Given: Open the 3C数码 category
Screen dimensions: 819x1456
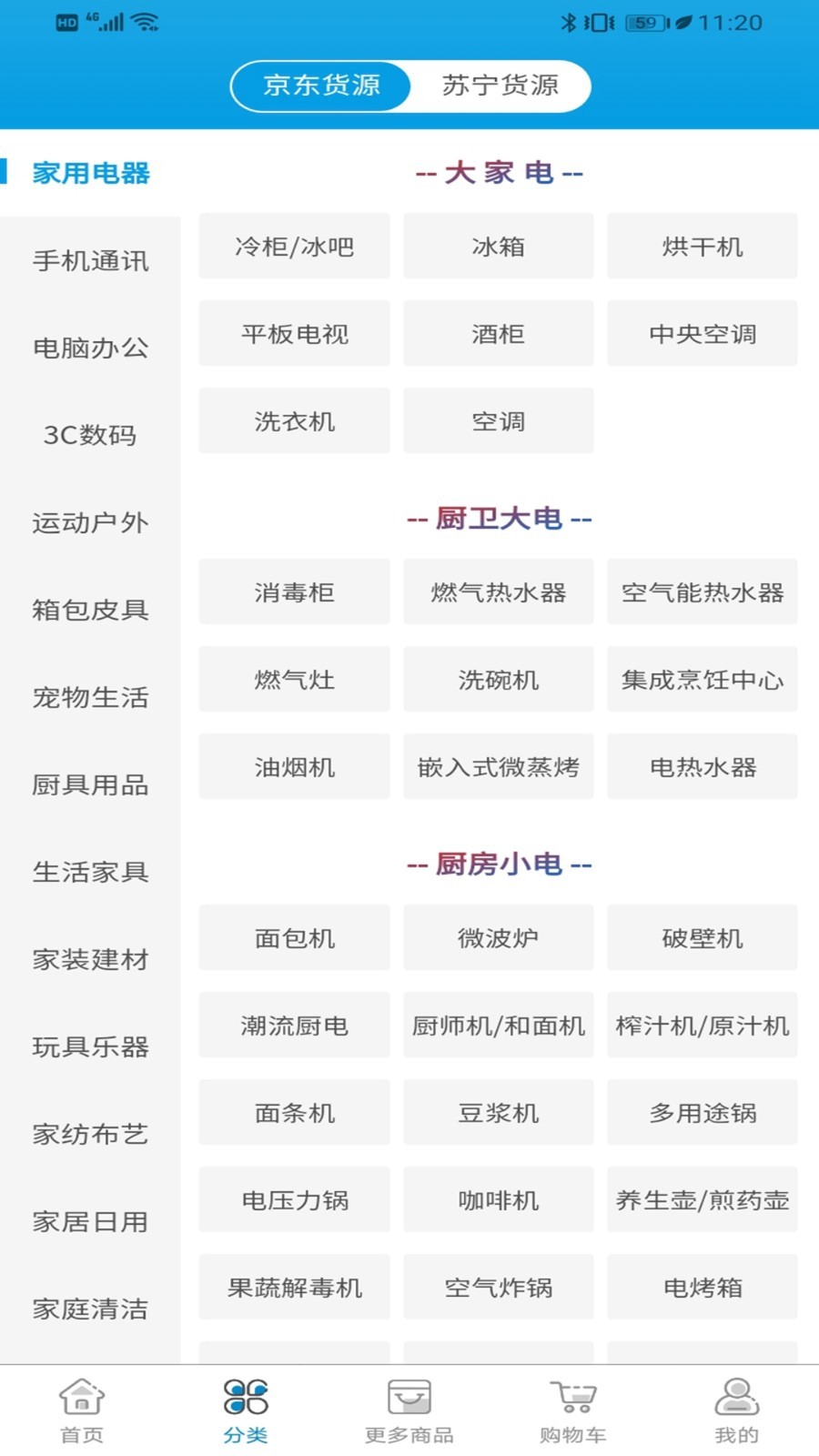Looking at the screenshot, I should (90, 435).
